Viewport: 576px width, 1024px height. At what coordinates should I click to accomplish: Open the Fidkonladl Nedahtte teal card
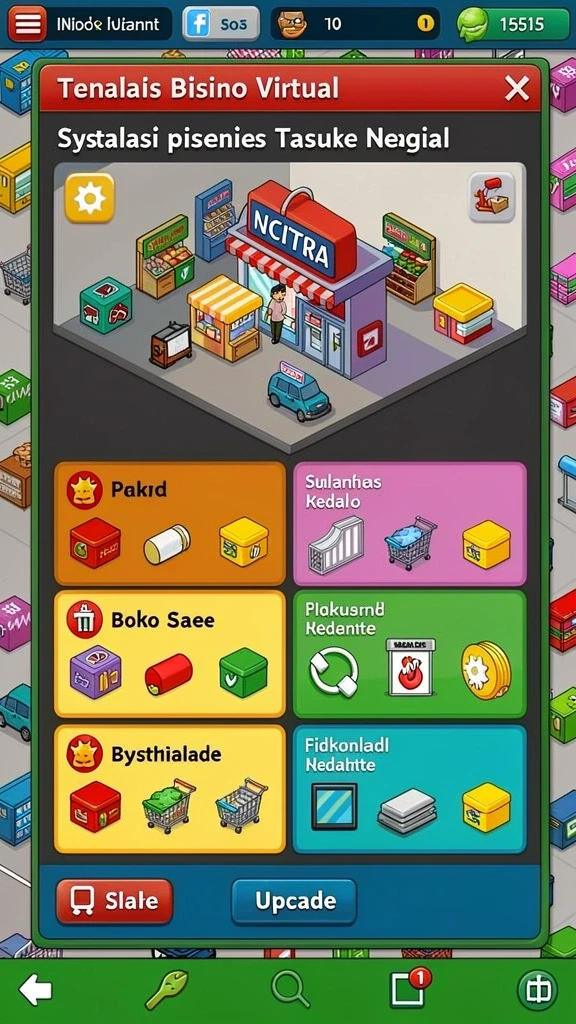(410, 788)
